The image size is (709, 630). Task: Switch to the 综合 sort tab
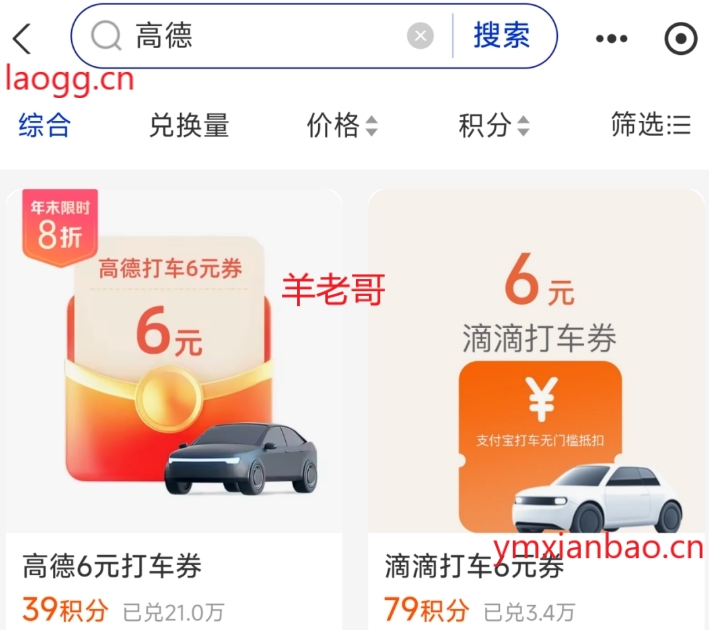coord(45,125)
